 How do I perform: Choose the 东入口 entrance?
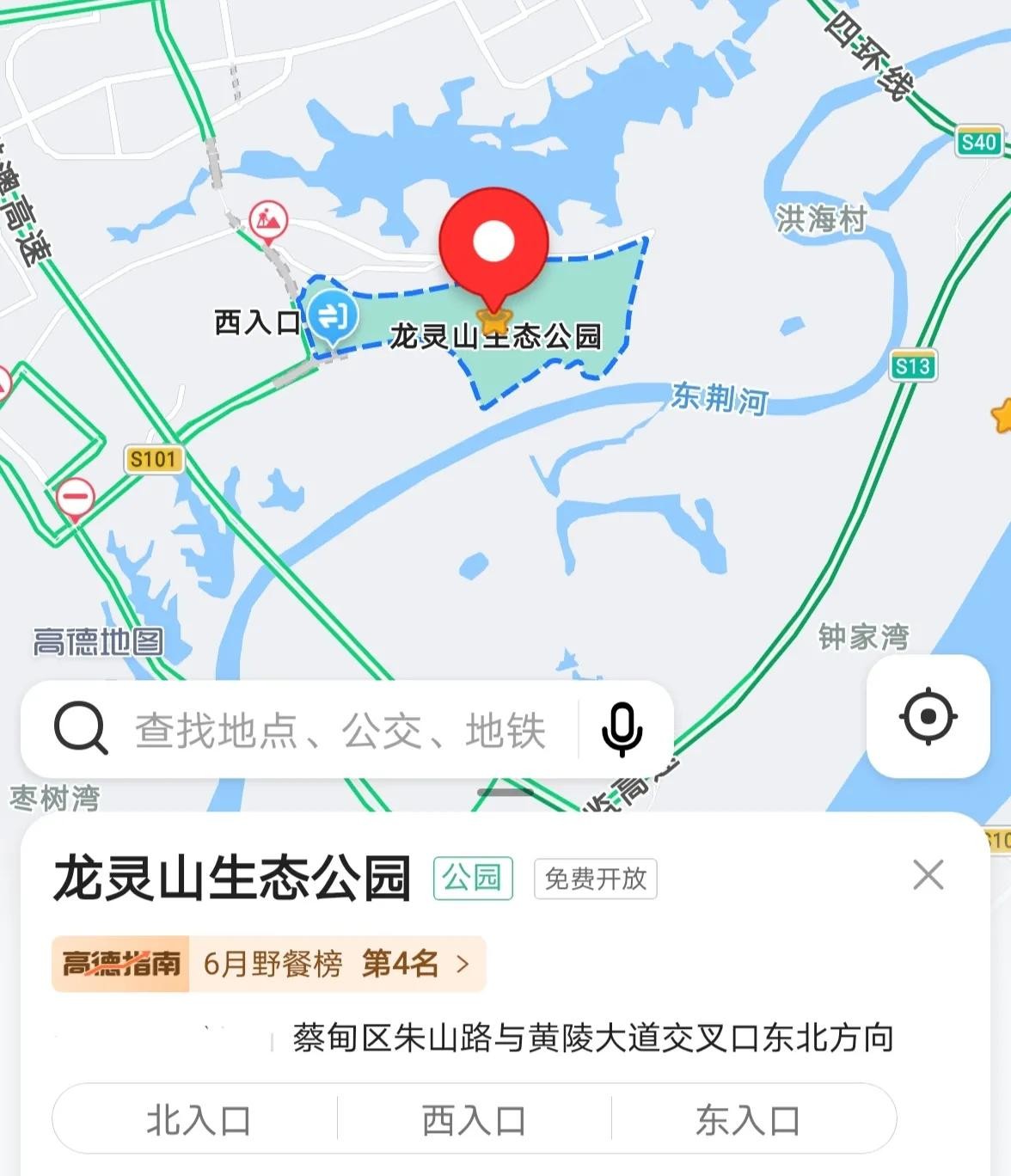pos(747,1120)
